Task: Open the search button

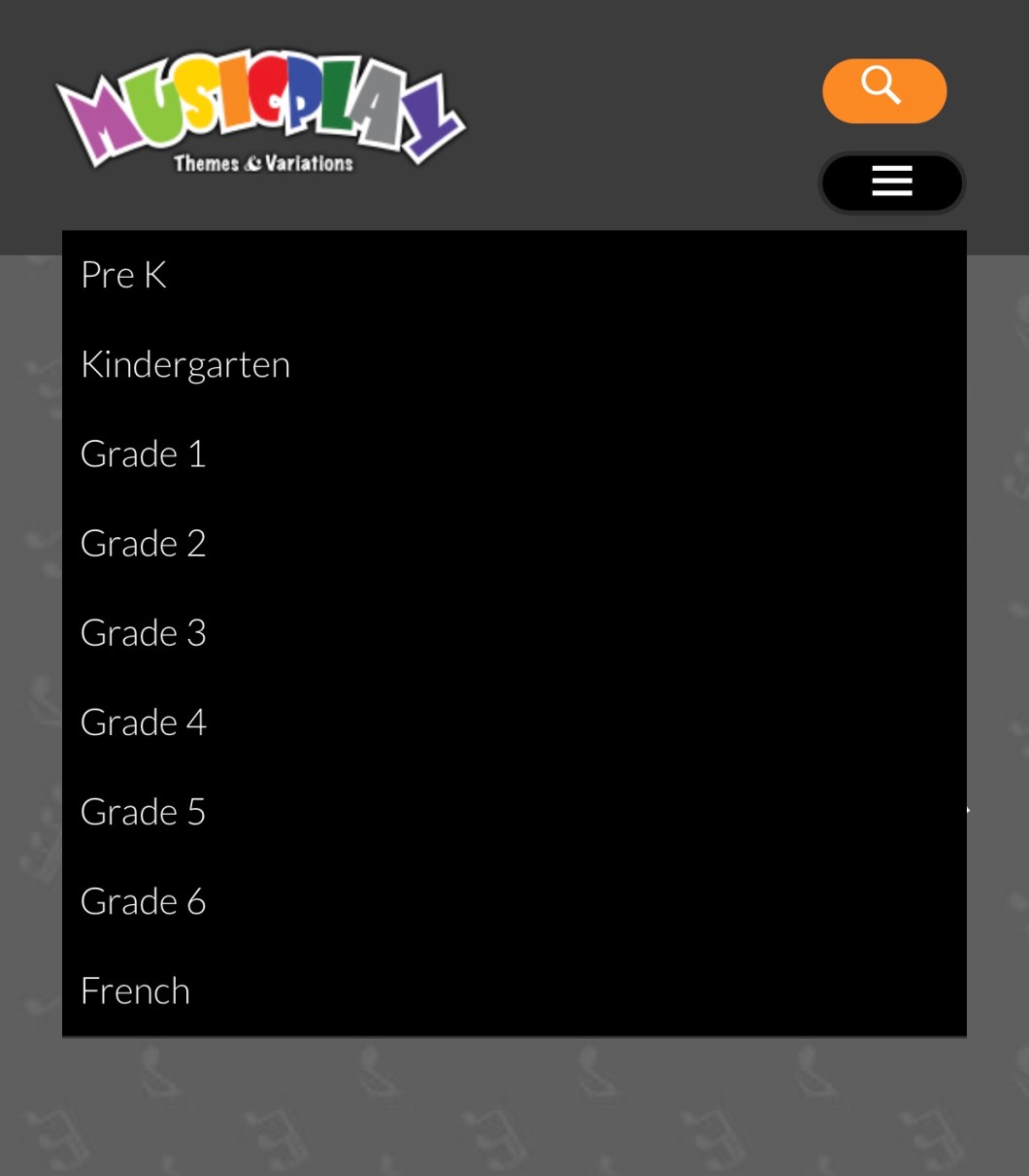Action: click(x=883, y=90)
